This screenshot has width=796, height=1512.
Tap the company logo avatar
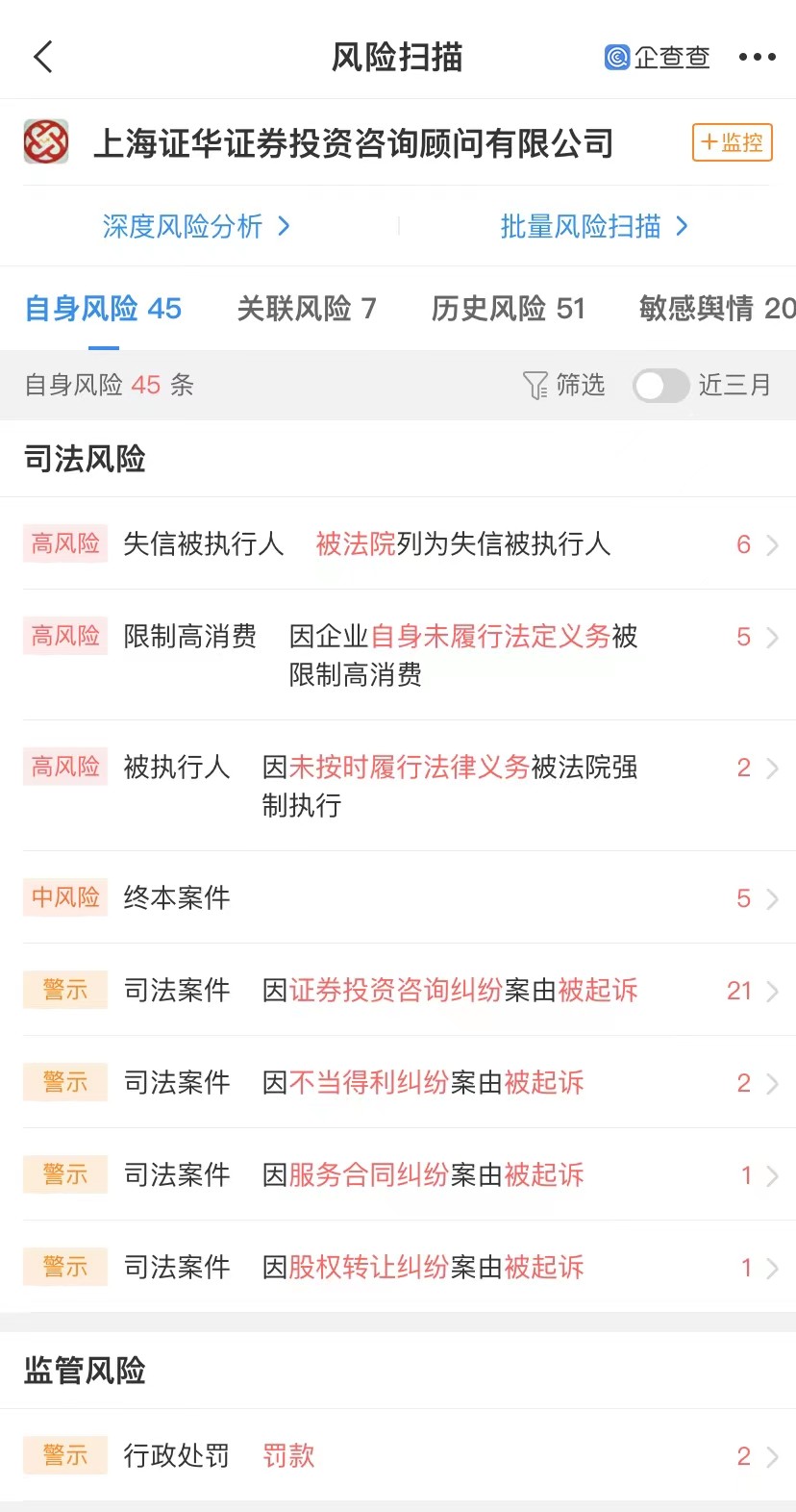(x=46, y=141)
